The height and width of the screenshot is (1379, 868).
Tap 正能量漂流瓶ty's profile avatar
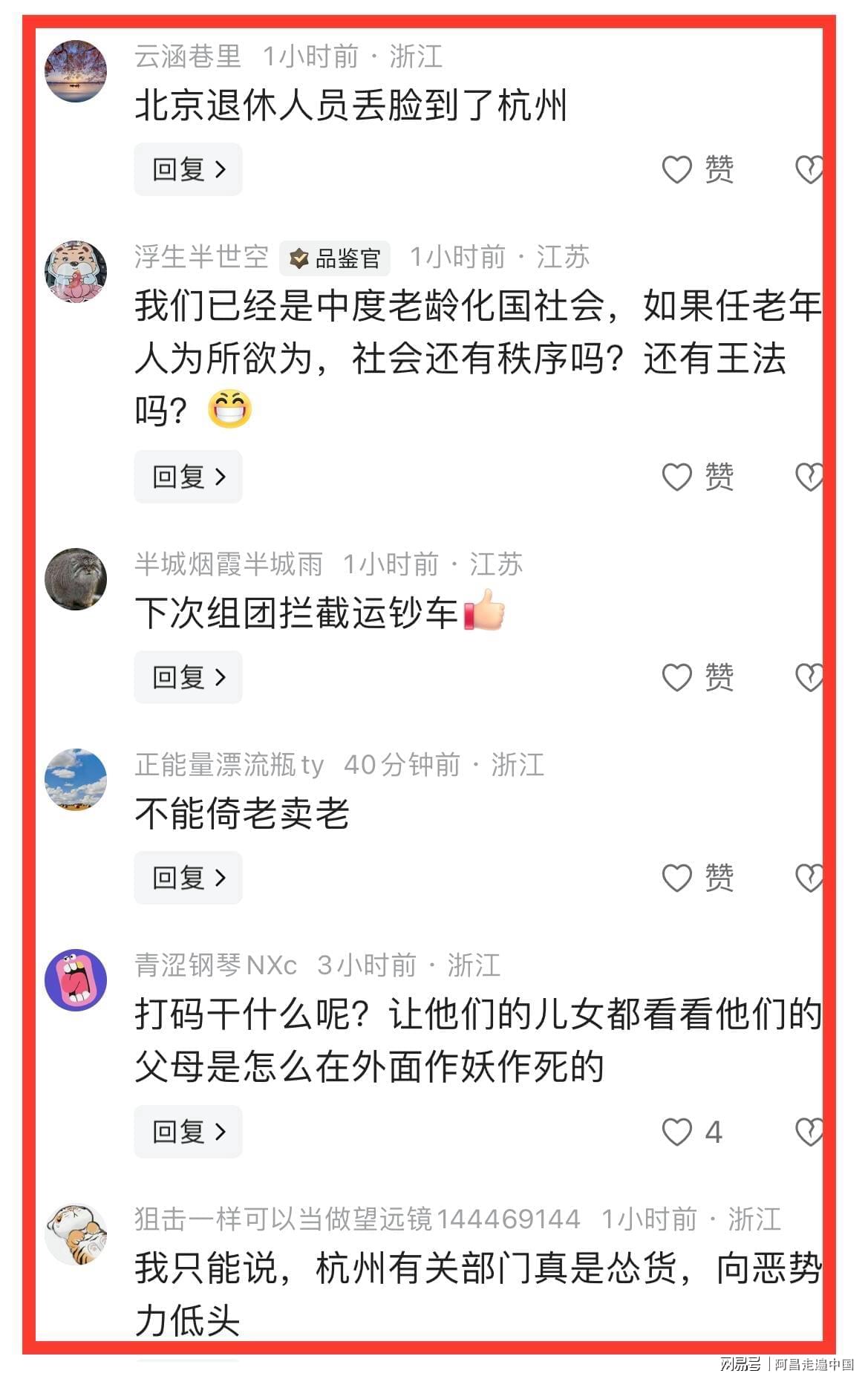(x=76, y=780)
